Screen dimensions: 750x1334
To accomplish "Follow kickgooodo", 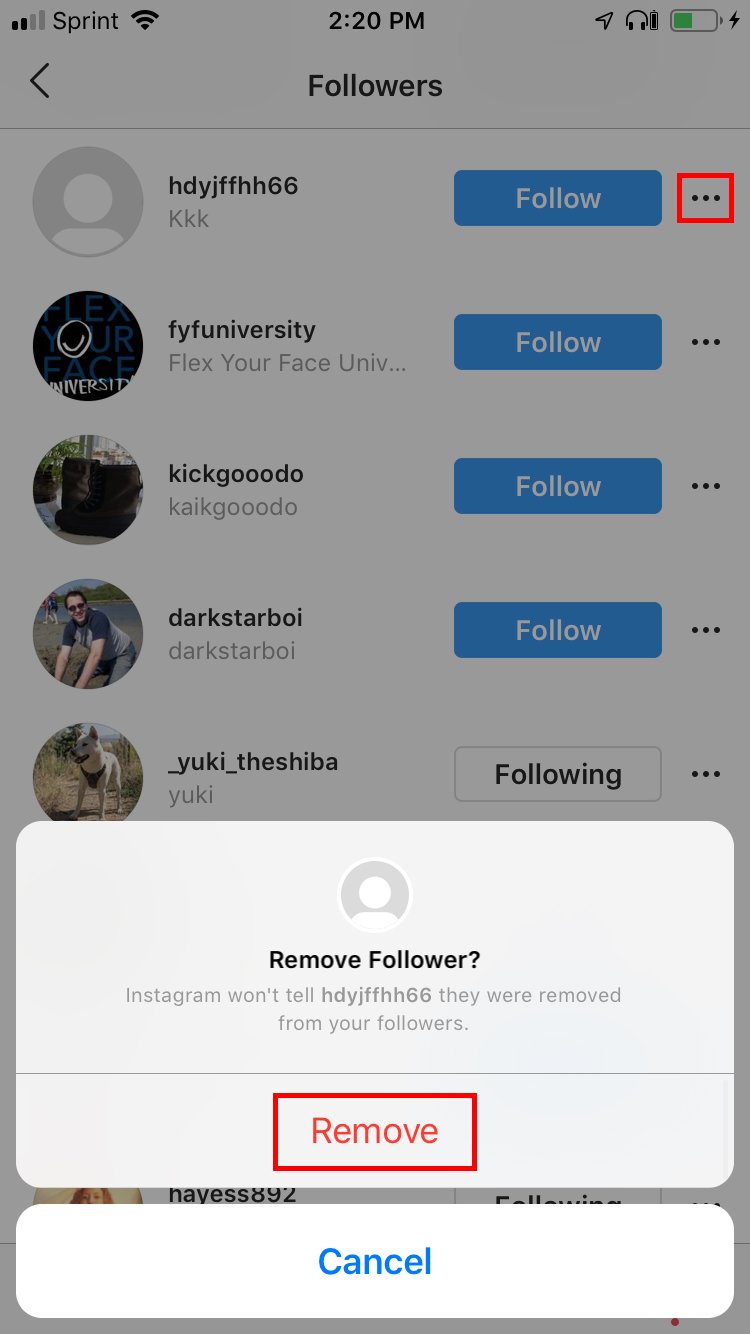I will point(557,486).
